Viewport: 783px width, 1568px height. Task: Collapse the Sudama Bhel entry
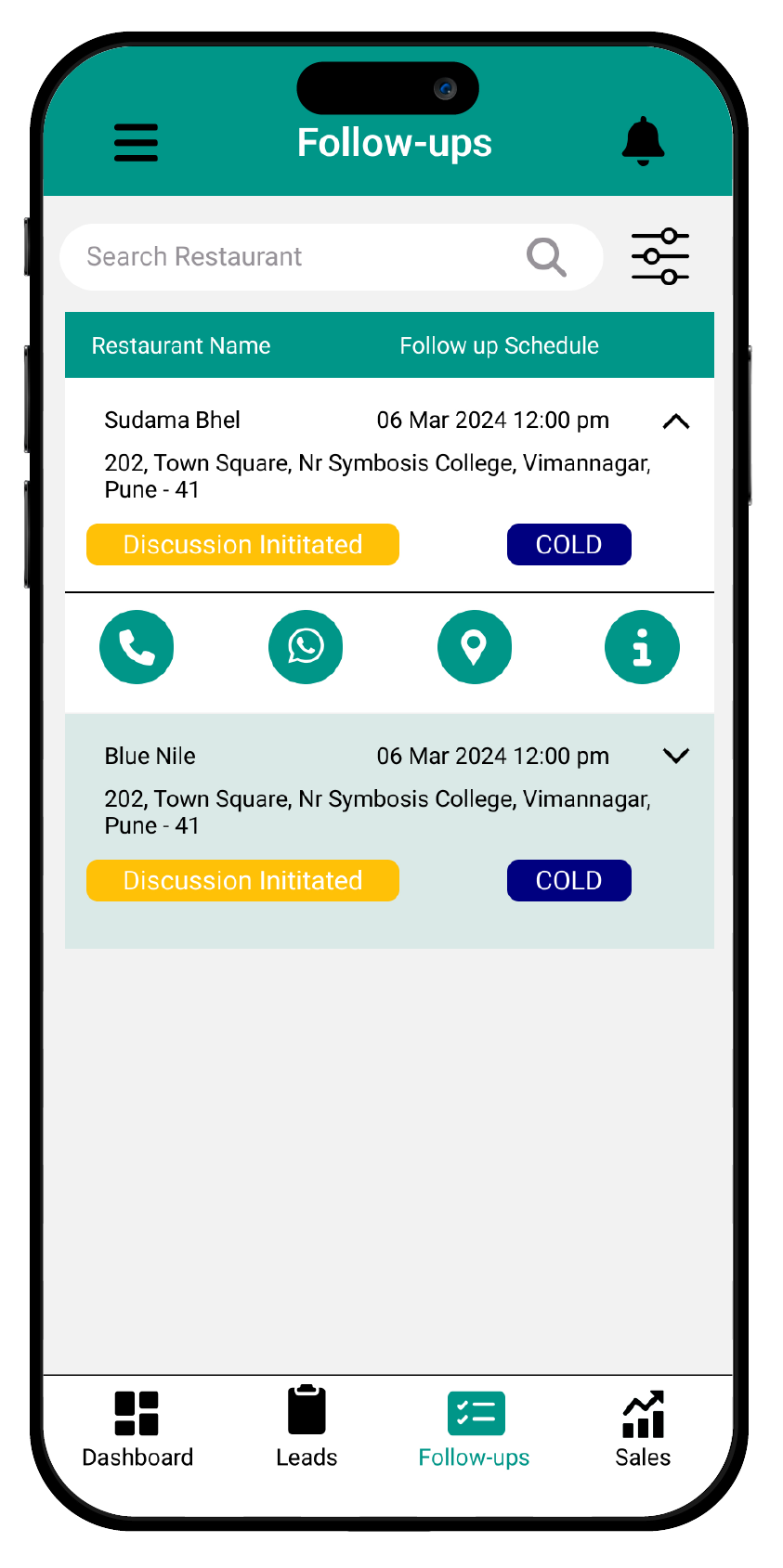pos(675,421)
